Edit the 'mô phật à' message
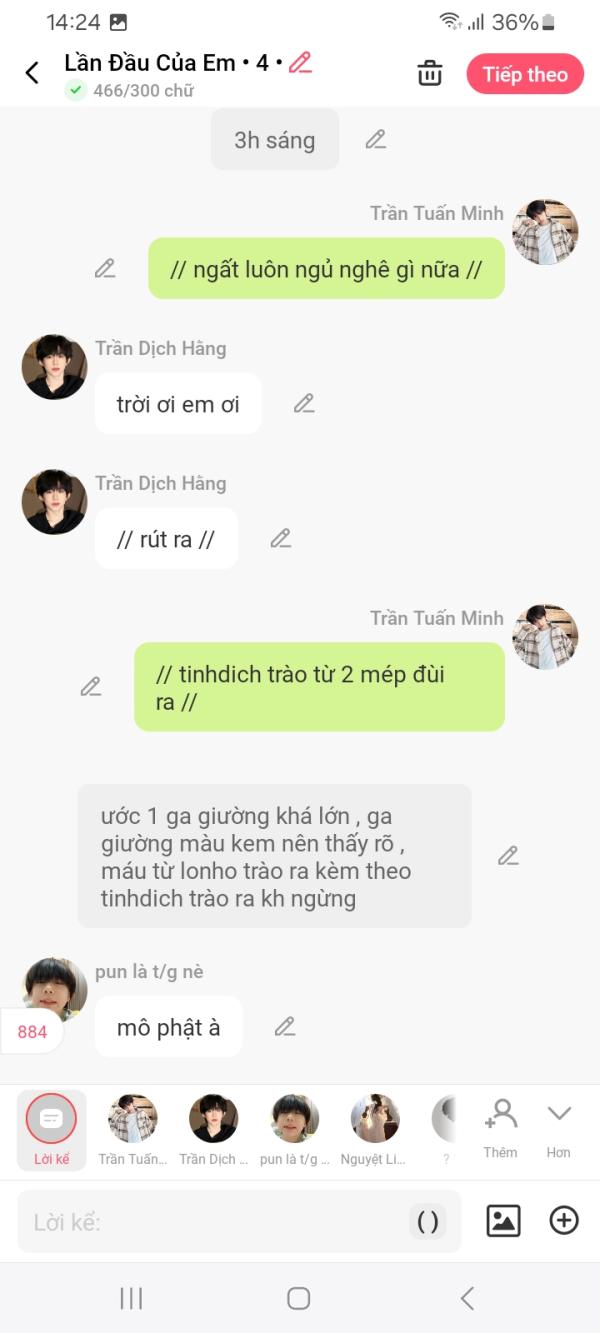Image resolution: width=600 pixels, height=1333 pixels. 285,1027
